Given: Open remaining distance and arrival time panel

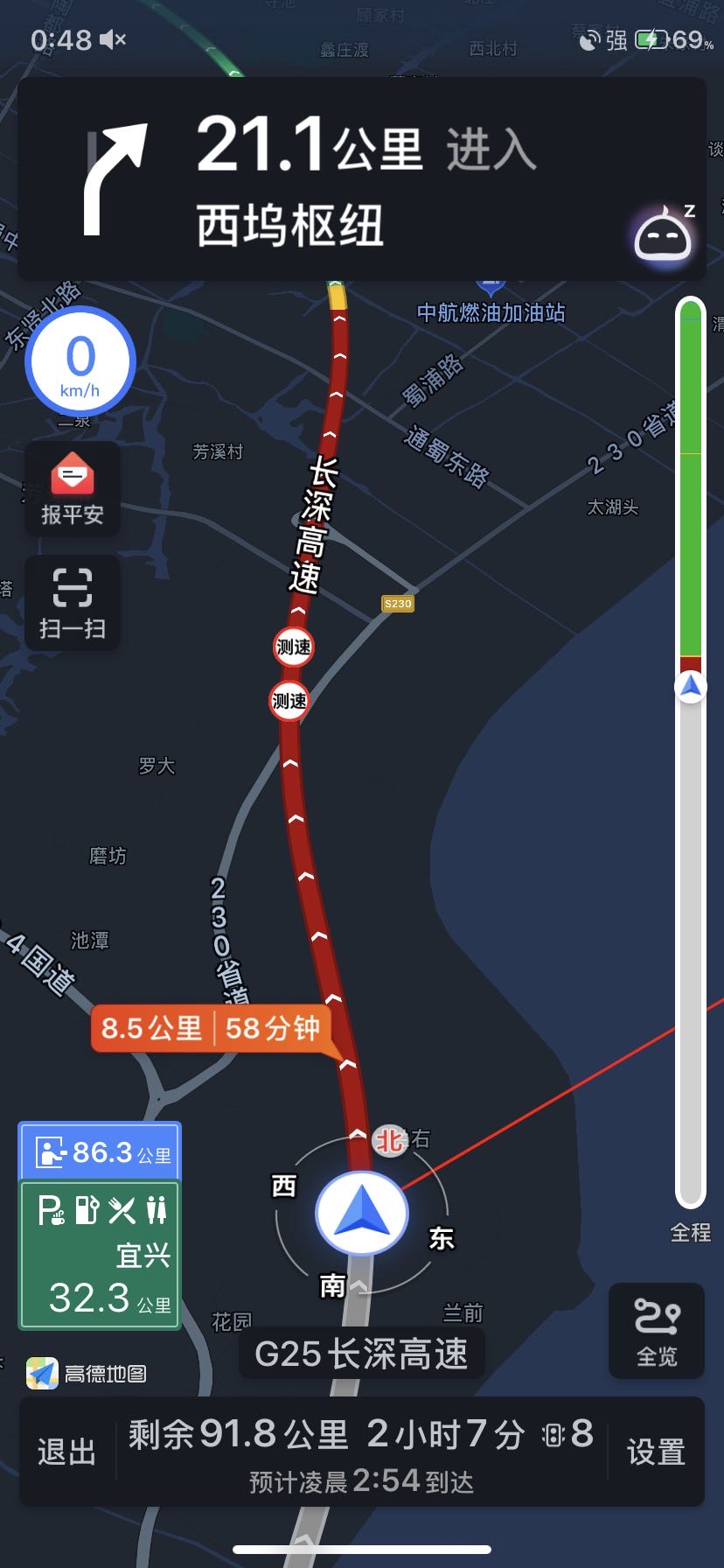Looking at the screenshot, I should [362, 1452].
